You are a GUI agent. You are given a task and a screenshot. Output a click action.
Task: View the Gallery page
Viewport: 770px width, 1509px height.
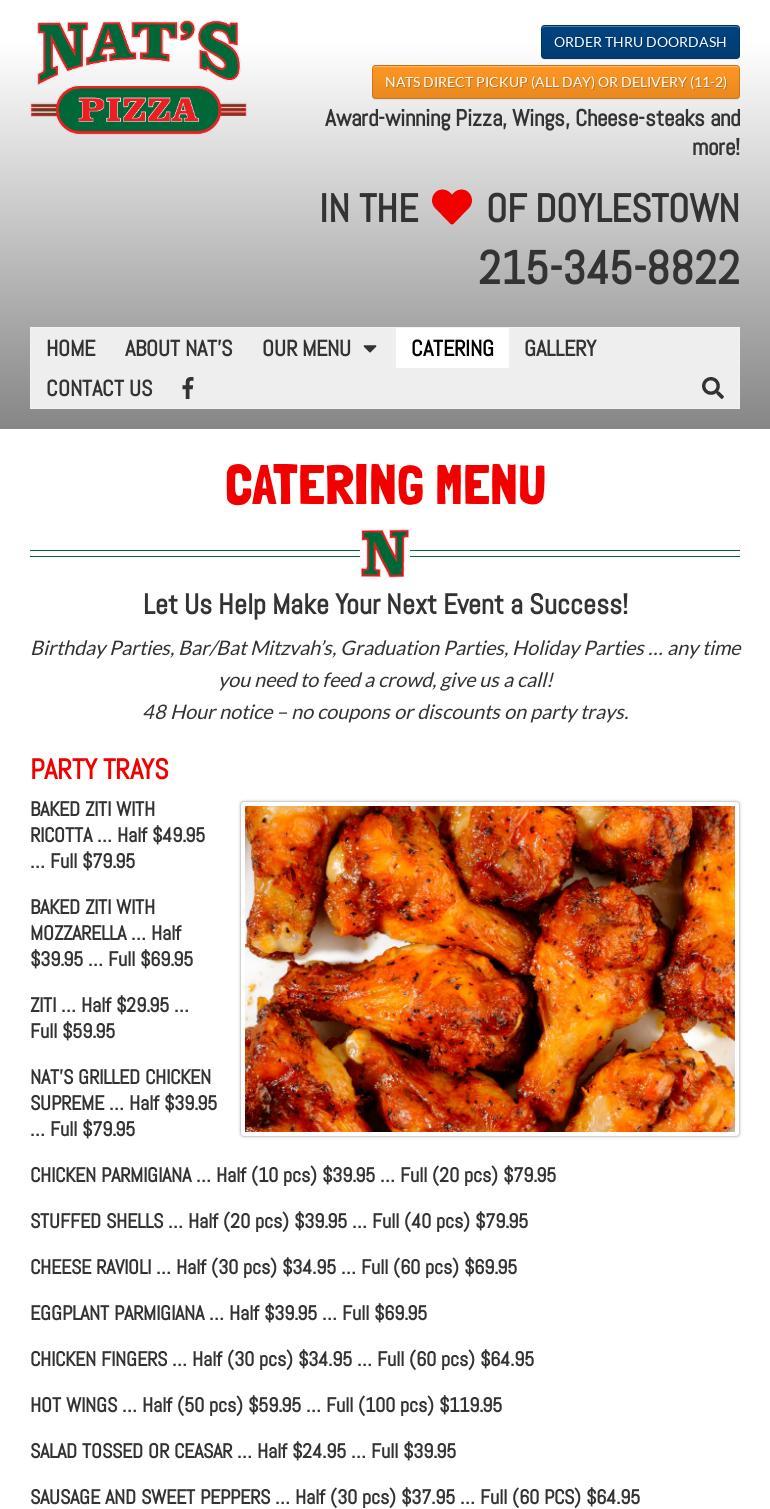560,348
